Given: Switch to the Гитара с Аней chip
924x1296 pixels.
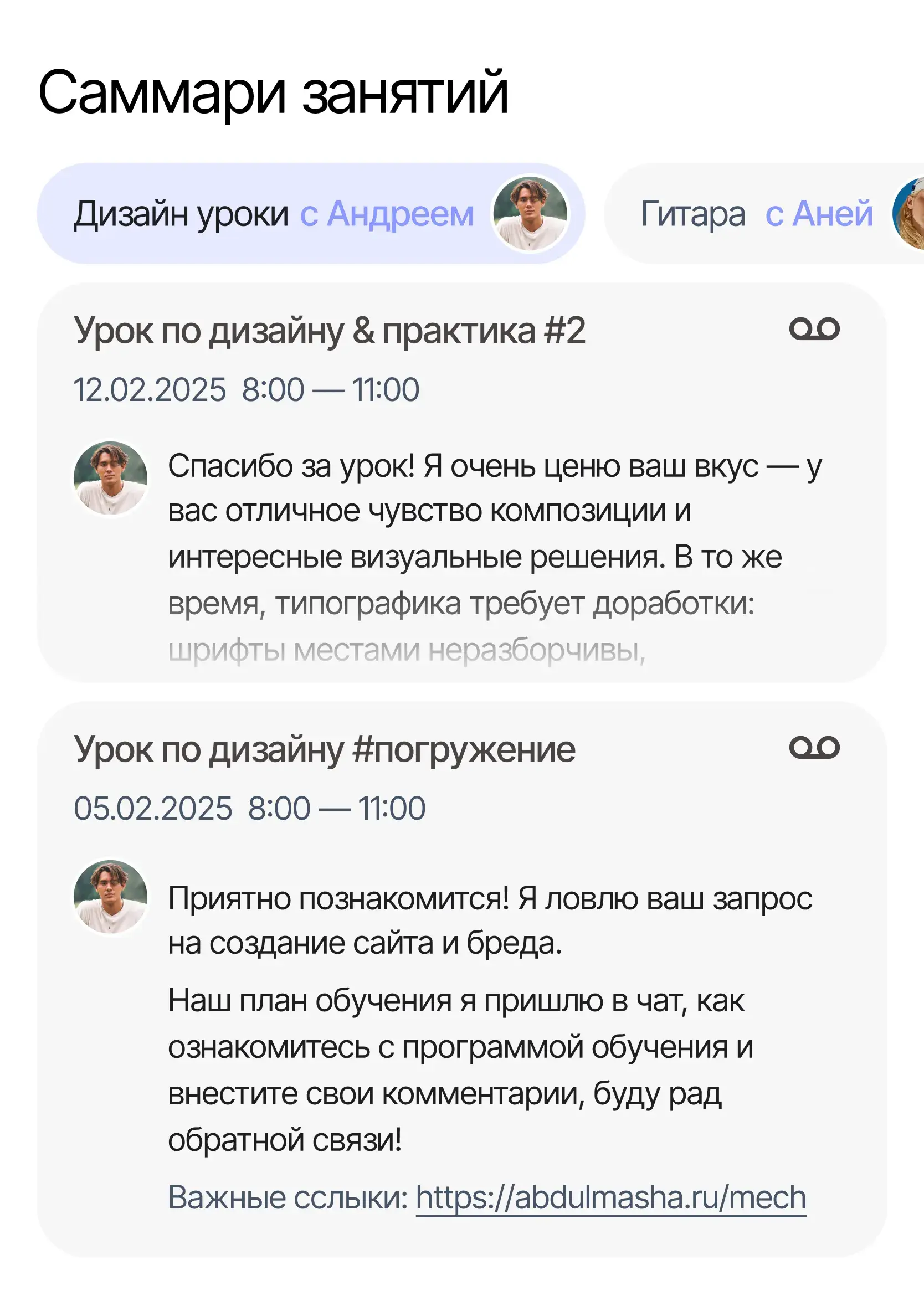Looking at the screenshot, I should [x=757, y=214].
